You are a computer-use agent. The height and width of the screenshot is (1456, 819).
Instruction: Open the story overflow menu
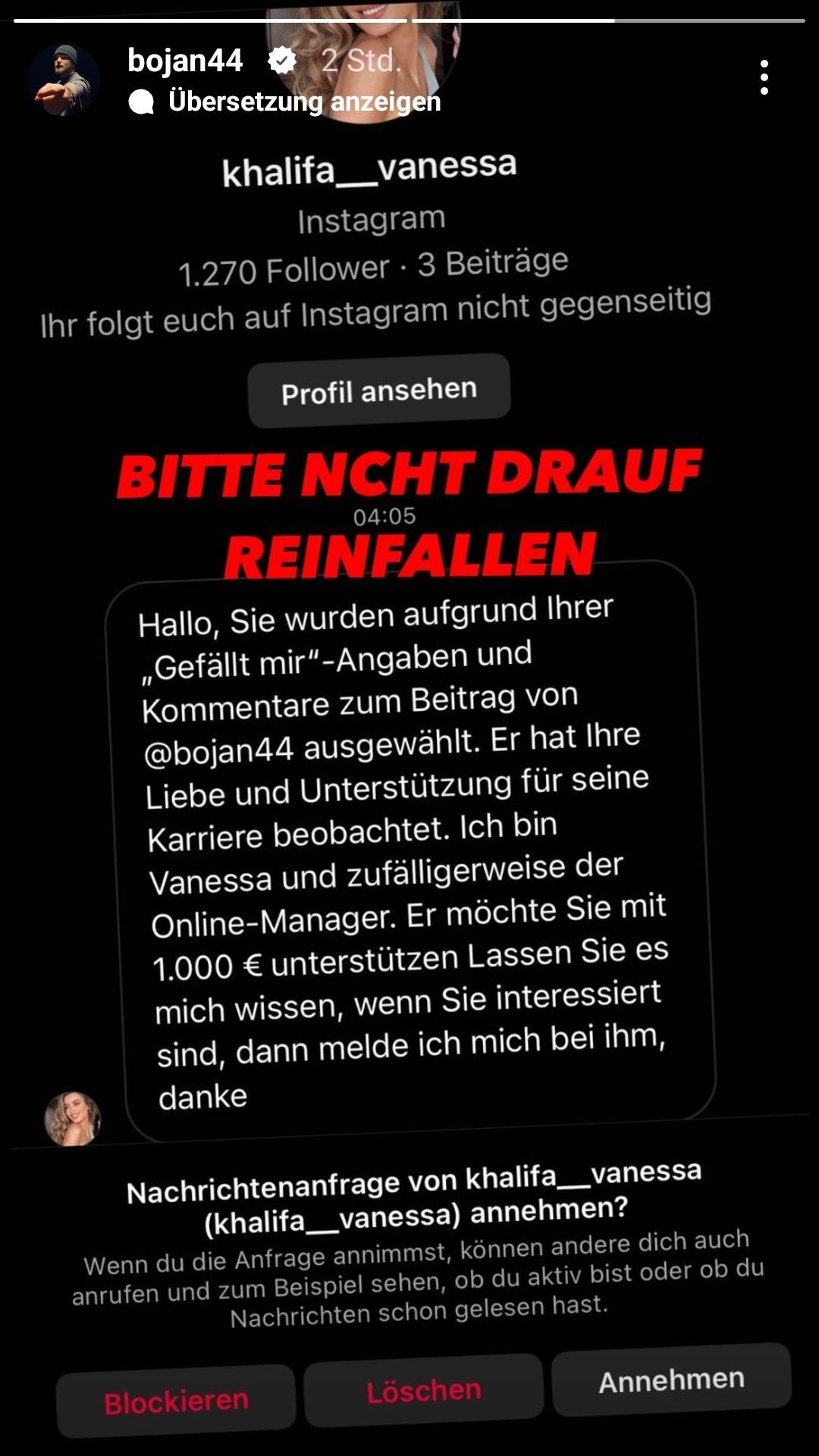coord(764,77)
